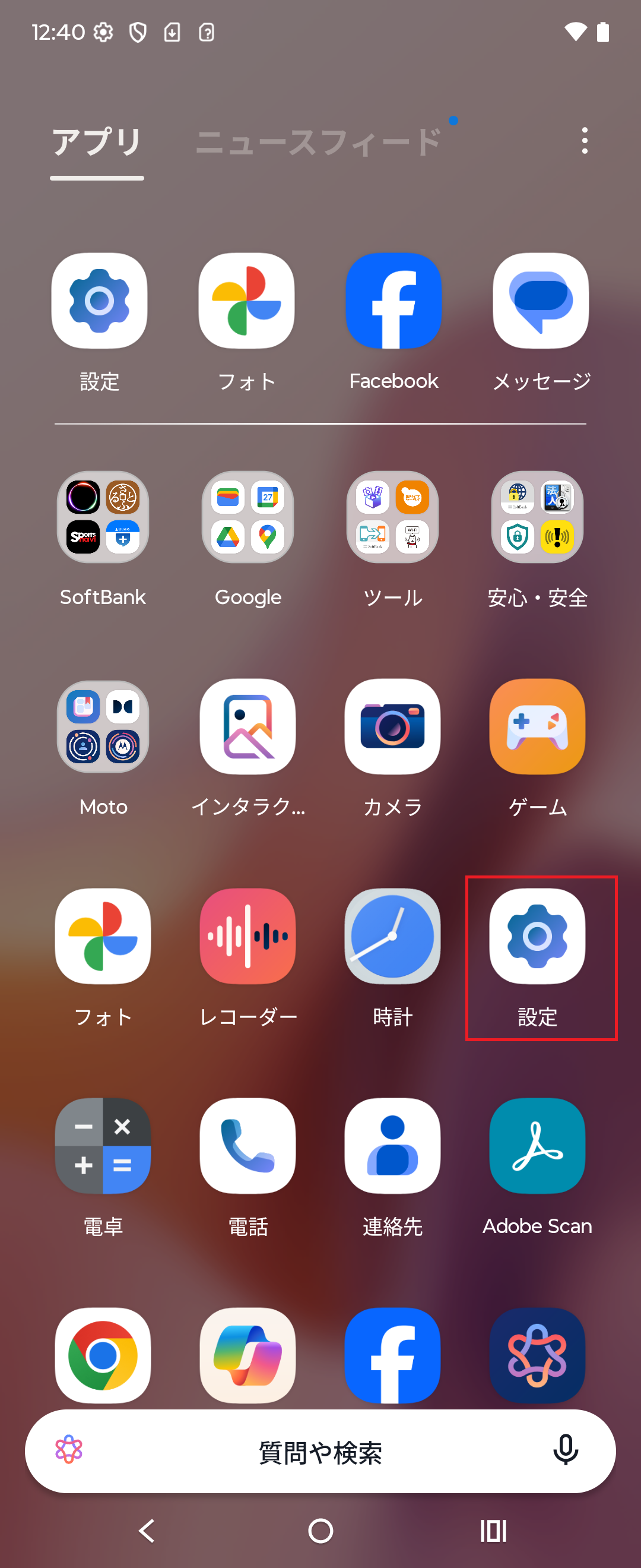The image size is (641, 1568).
Task: Open the レコーダー voice recorder app
Action: (247, 935)
